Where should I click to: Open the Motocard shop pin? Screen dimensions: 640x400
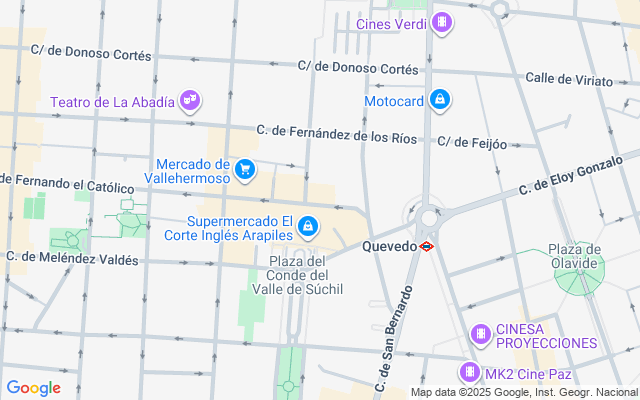[x=438, y=100]
